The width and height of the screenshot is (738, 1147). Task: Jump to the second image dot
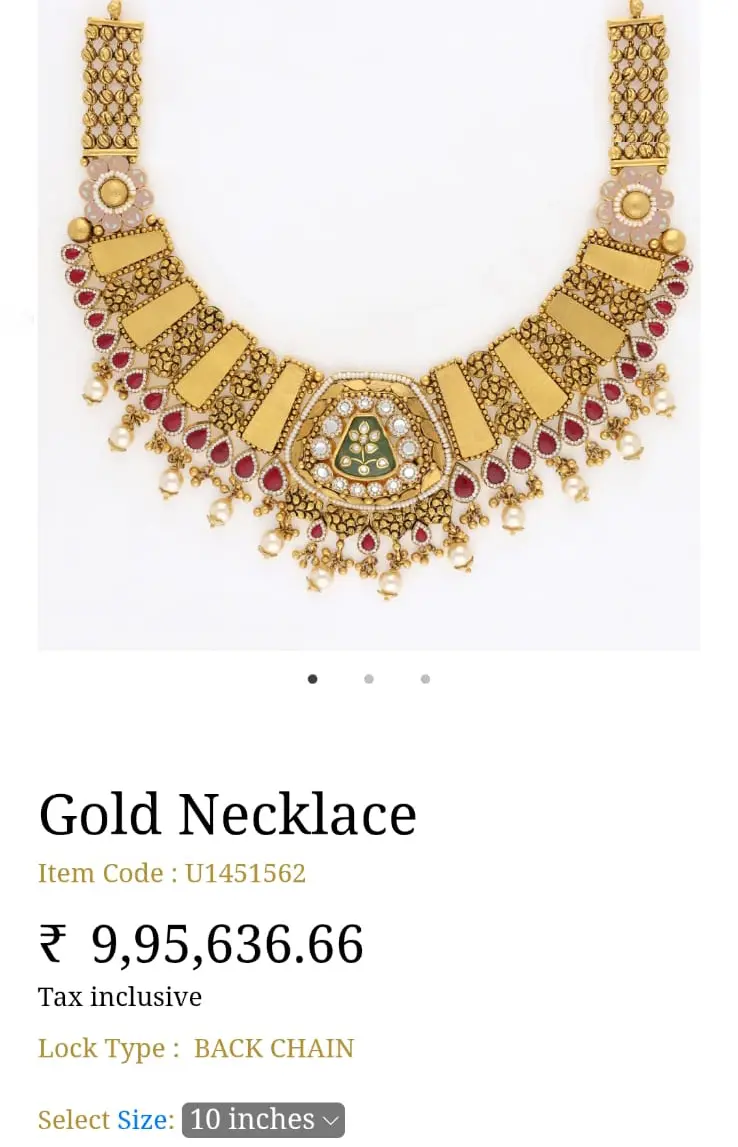(x=369, y=679)
